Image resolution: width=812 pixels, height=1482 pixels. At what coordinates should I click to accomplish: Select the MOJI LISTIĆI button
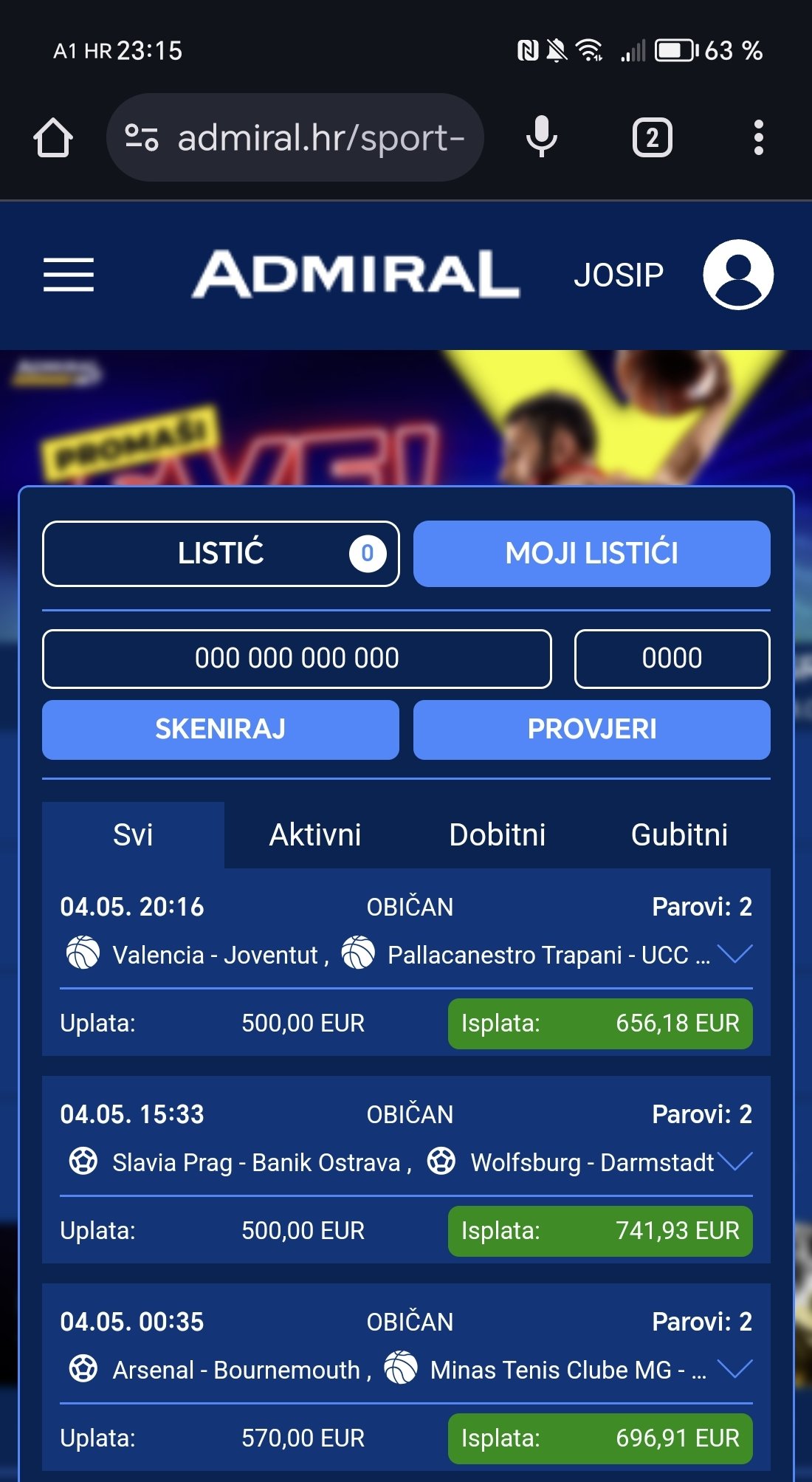click(x=592, y=554)
